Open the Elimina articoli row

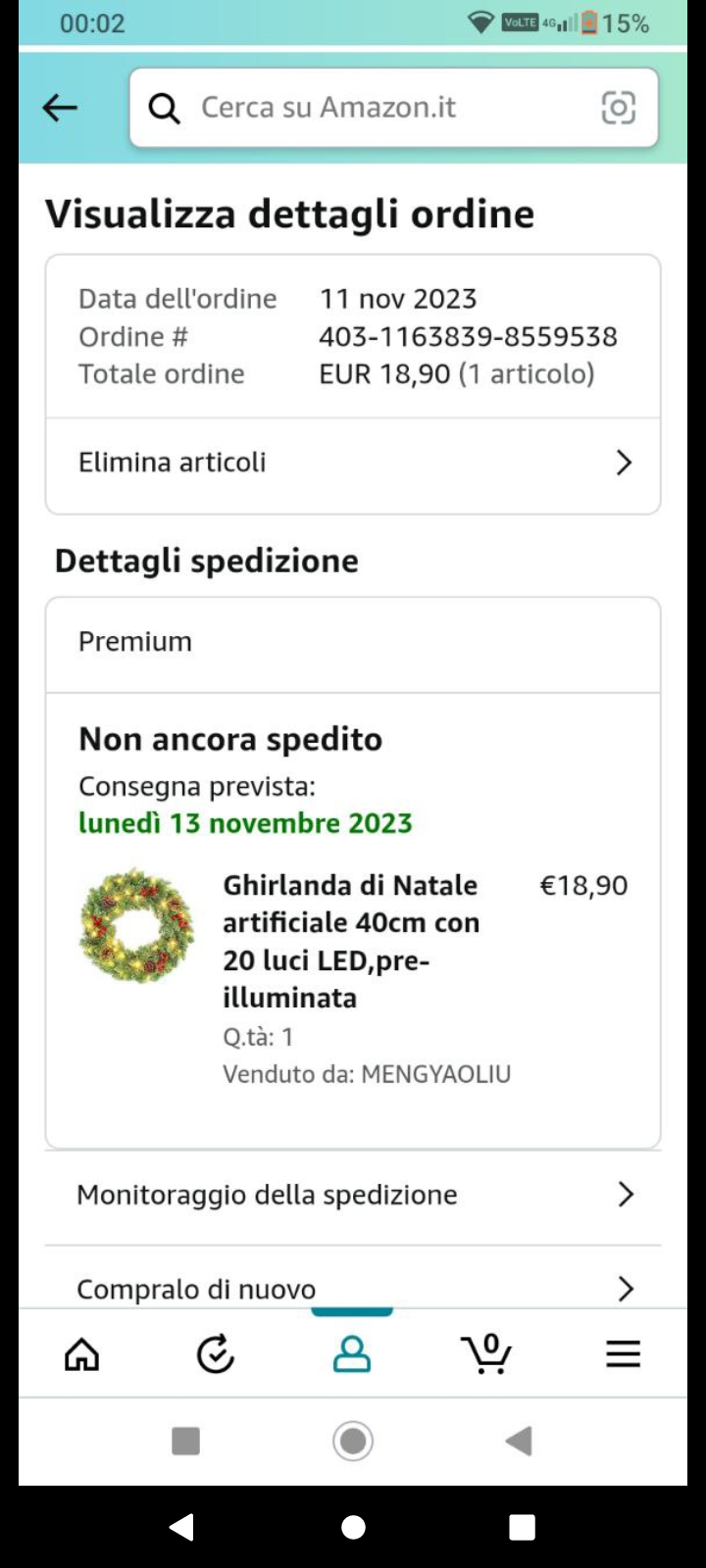(353, 463)
